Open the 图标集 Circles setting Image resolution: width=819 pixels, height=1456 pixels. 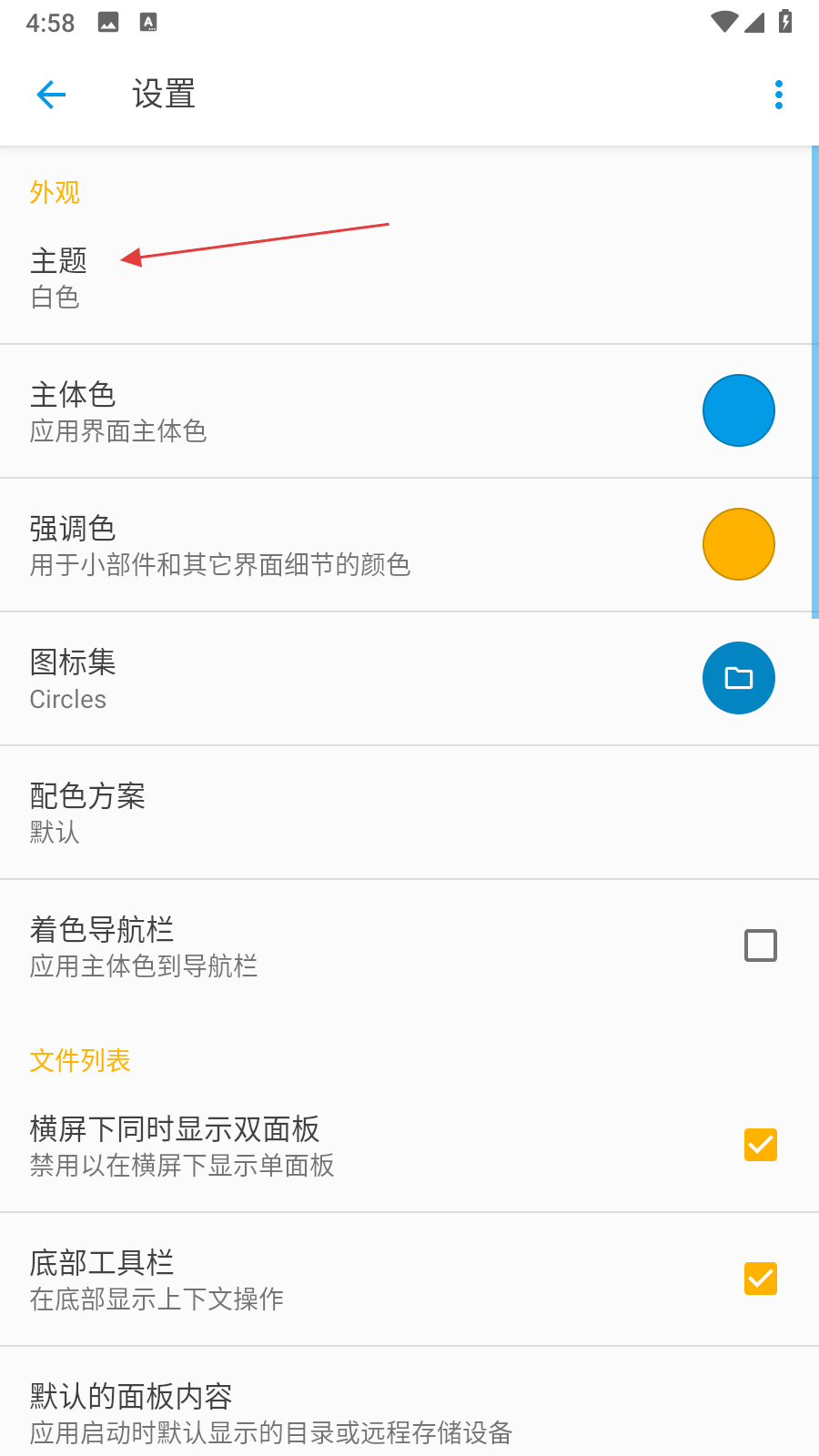pos(73,679)
